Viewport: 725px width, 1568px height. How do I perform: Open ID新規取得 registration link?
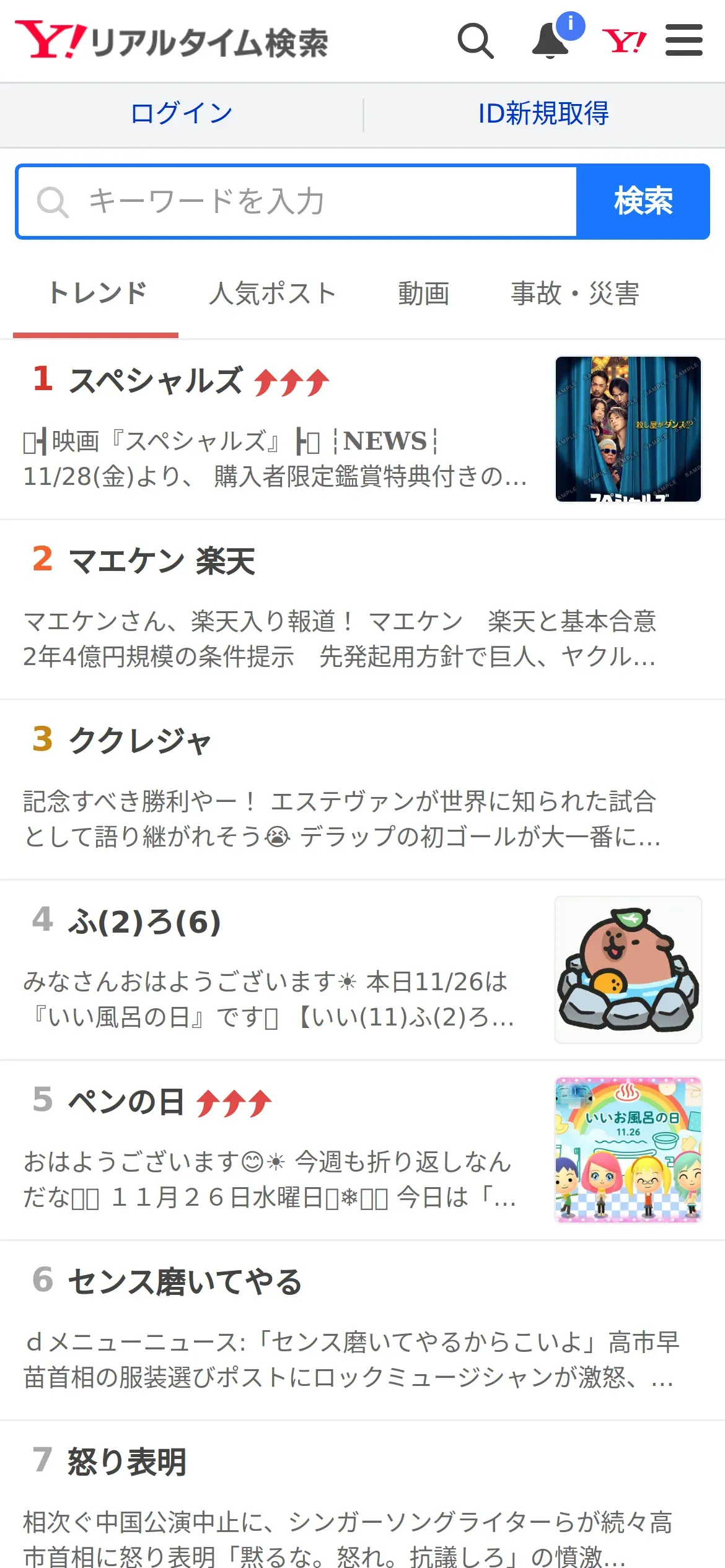543,114
